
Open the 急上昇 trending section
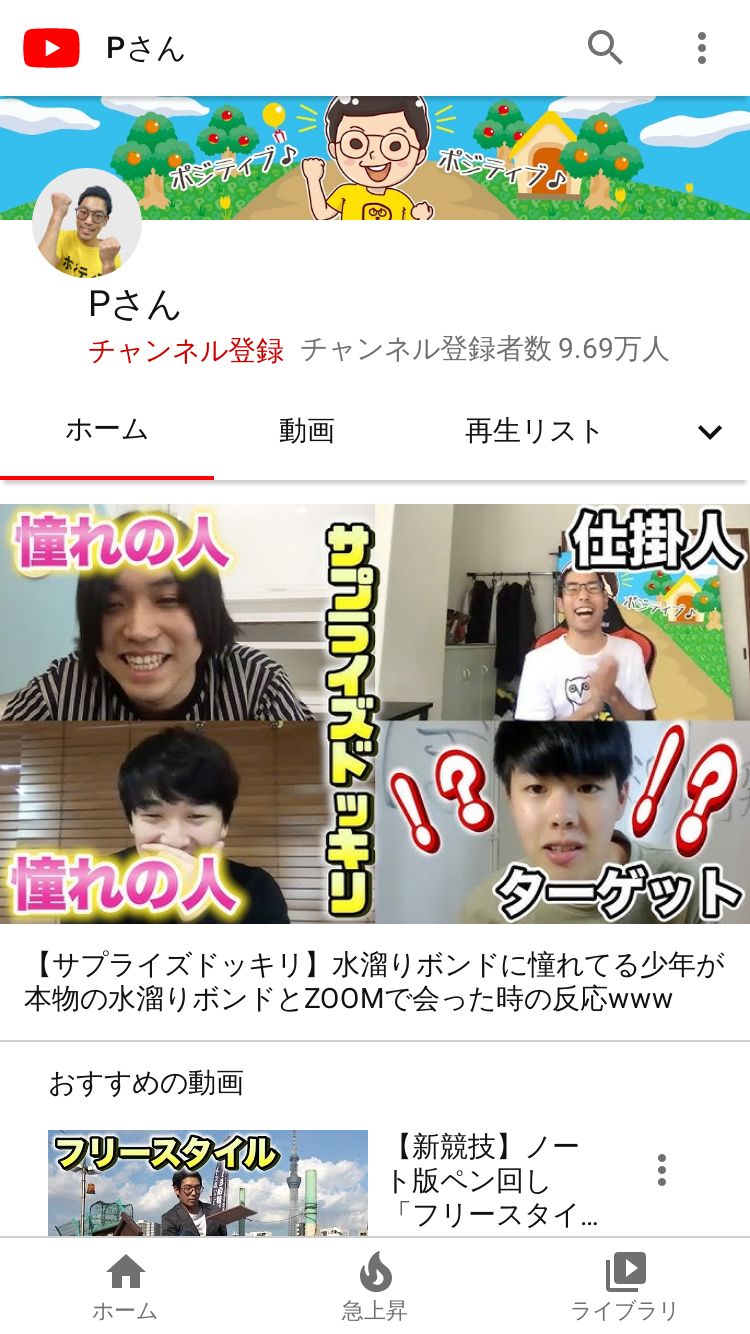coord(375,1287)
